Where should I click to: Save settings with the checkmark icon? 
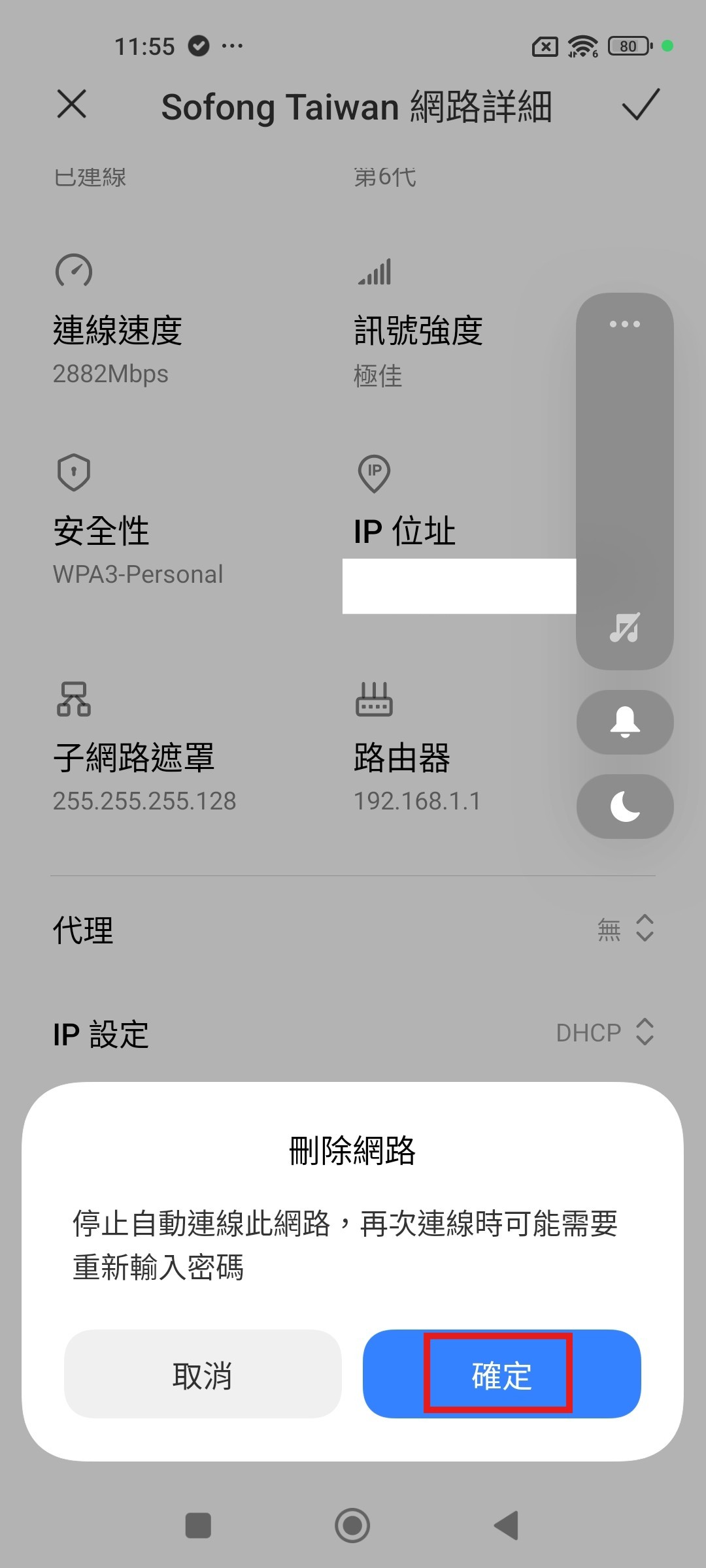click(x=641, y=105)
